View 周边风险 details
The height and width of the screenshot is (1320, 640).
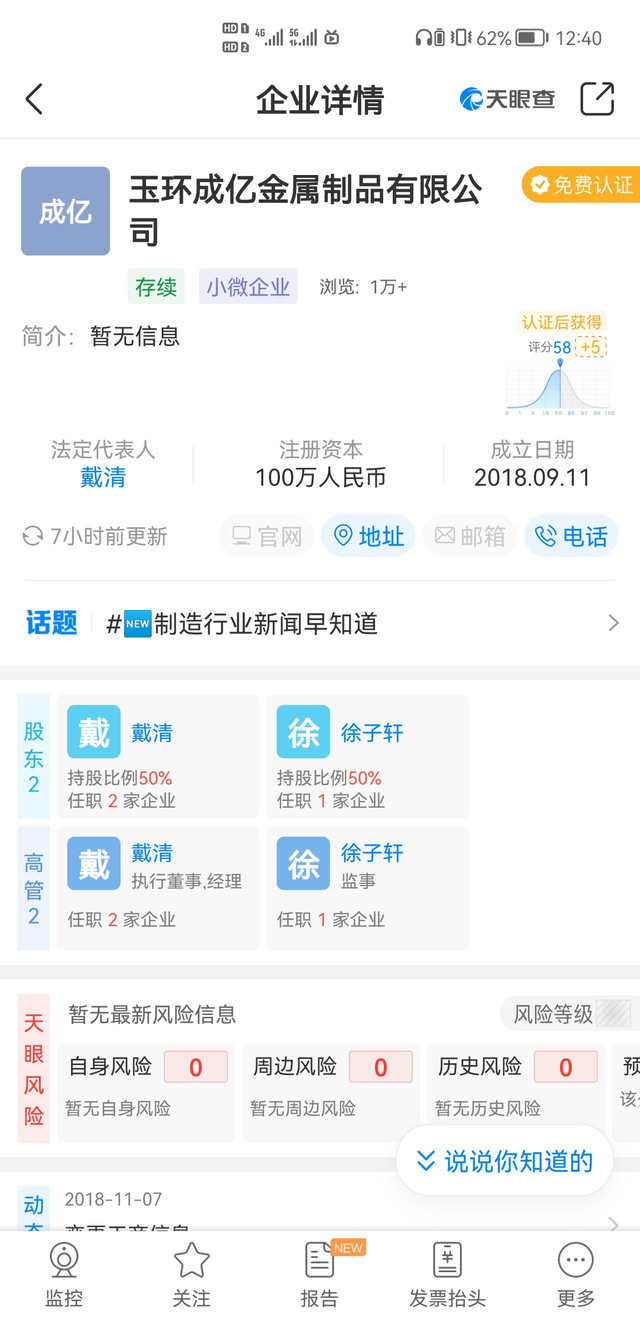tap(331, 1080)
